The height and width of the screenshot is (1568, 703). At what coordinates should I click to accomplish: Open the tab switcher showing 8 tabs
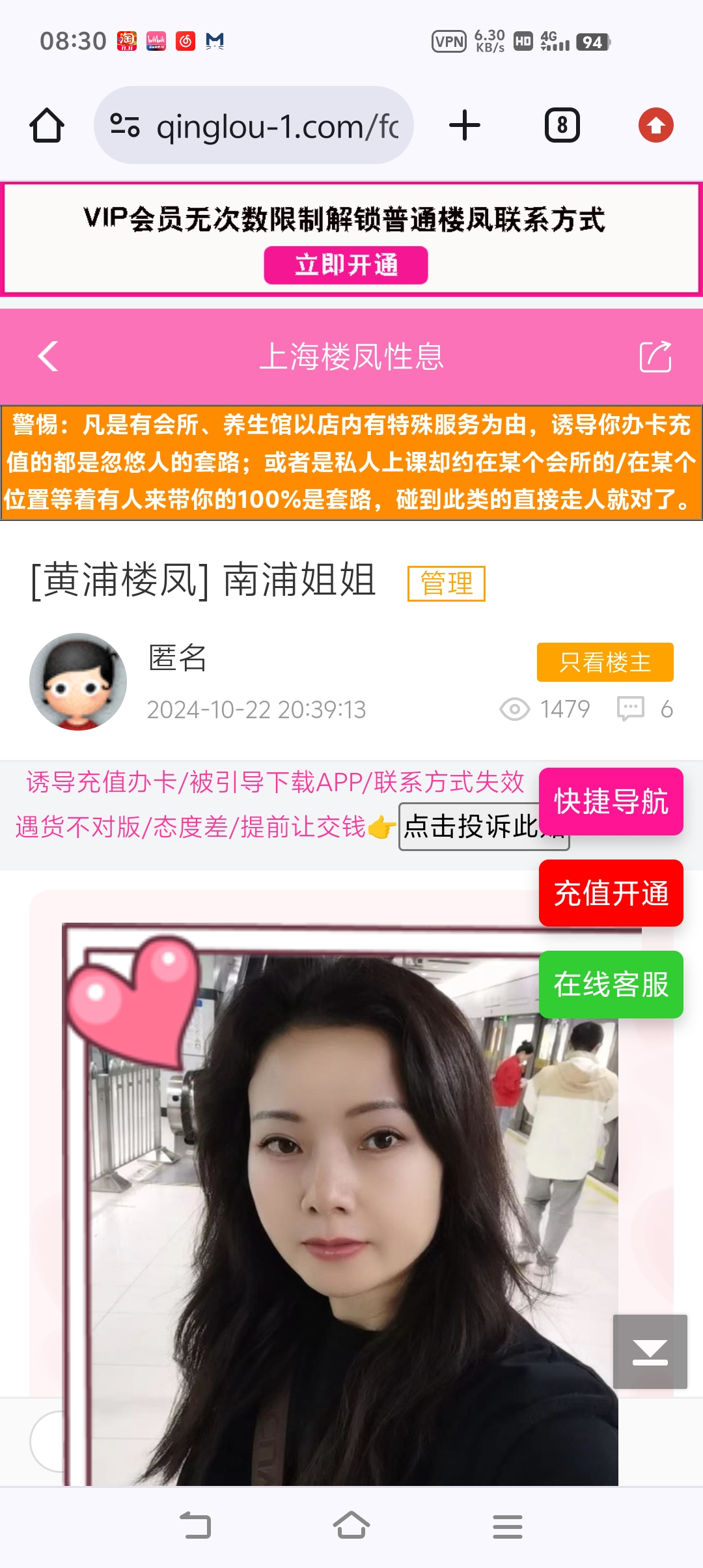tap(562, 125)
